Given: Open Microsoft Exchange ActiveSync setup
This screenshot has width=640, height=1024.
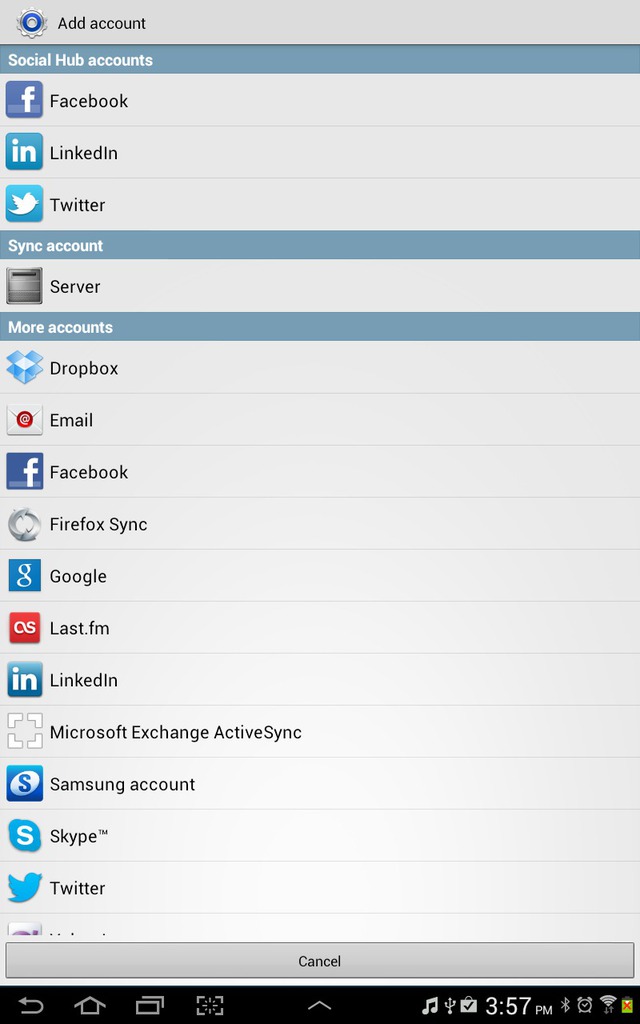Looking at the screenshot, I should pyautogui.click(x=320, y=732).
